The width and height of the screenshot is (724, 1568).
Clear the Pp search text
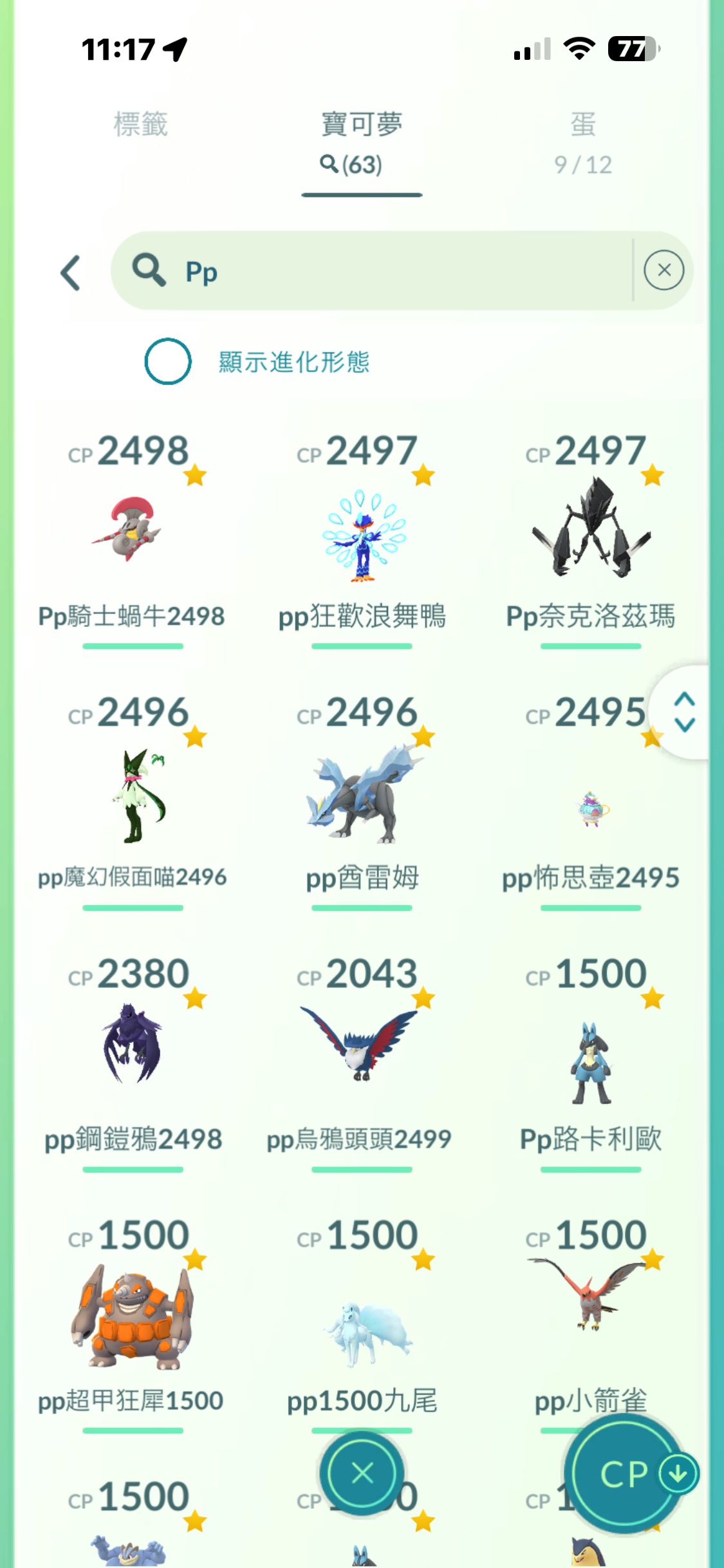coord(664,270)
